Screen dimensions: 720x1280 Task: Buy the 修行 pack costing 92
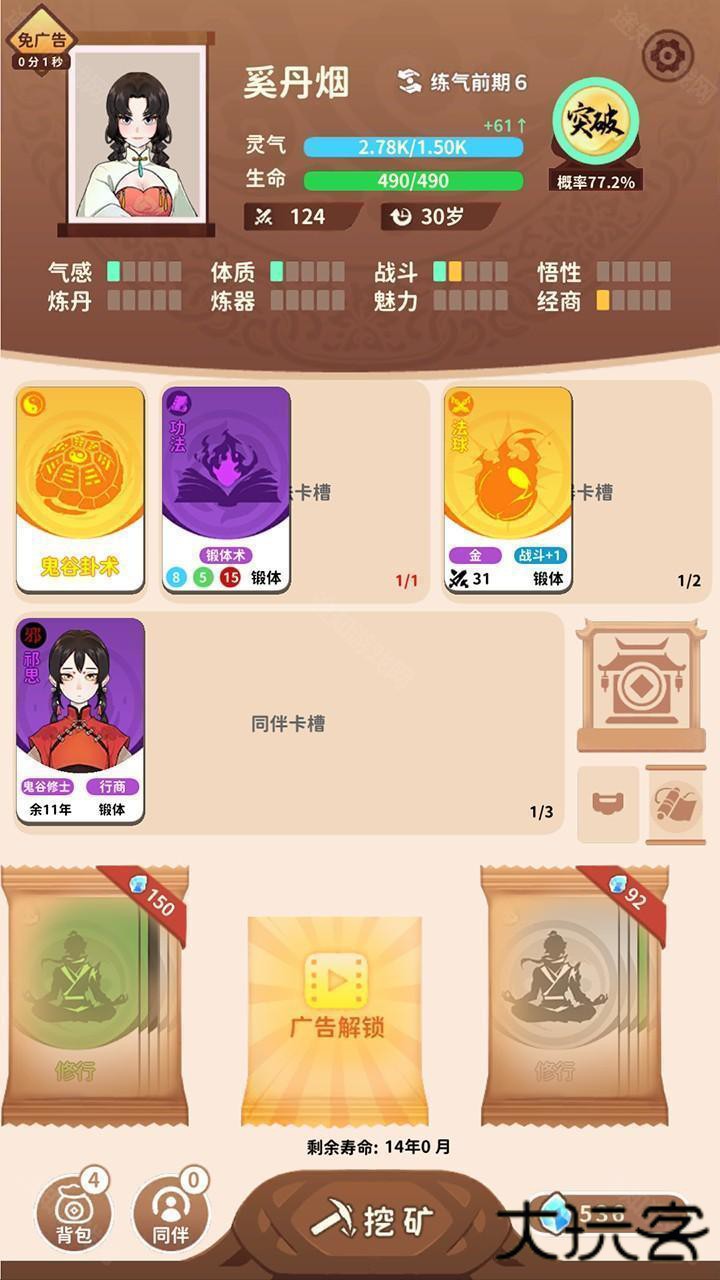[574, 995]
